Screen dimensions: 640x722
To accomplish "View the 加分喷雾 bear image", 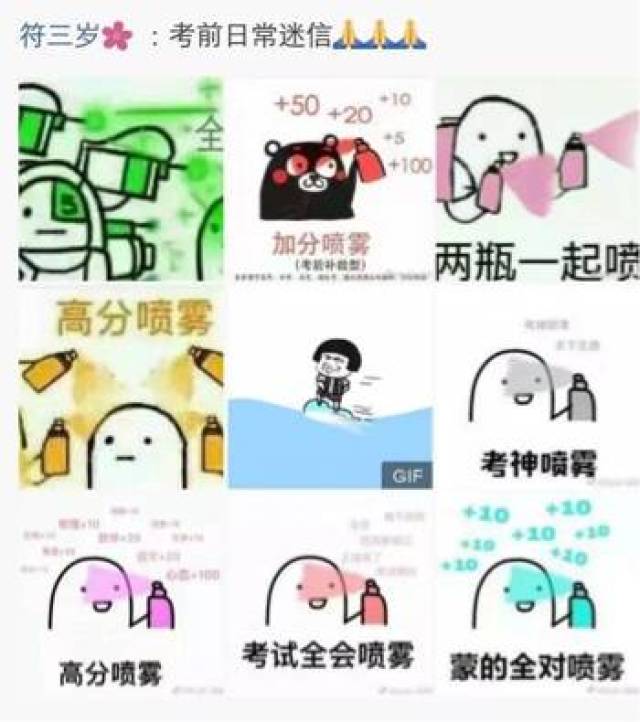I will (331, 180).
